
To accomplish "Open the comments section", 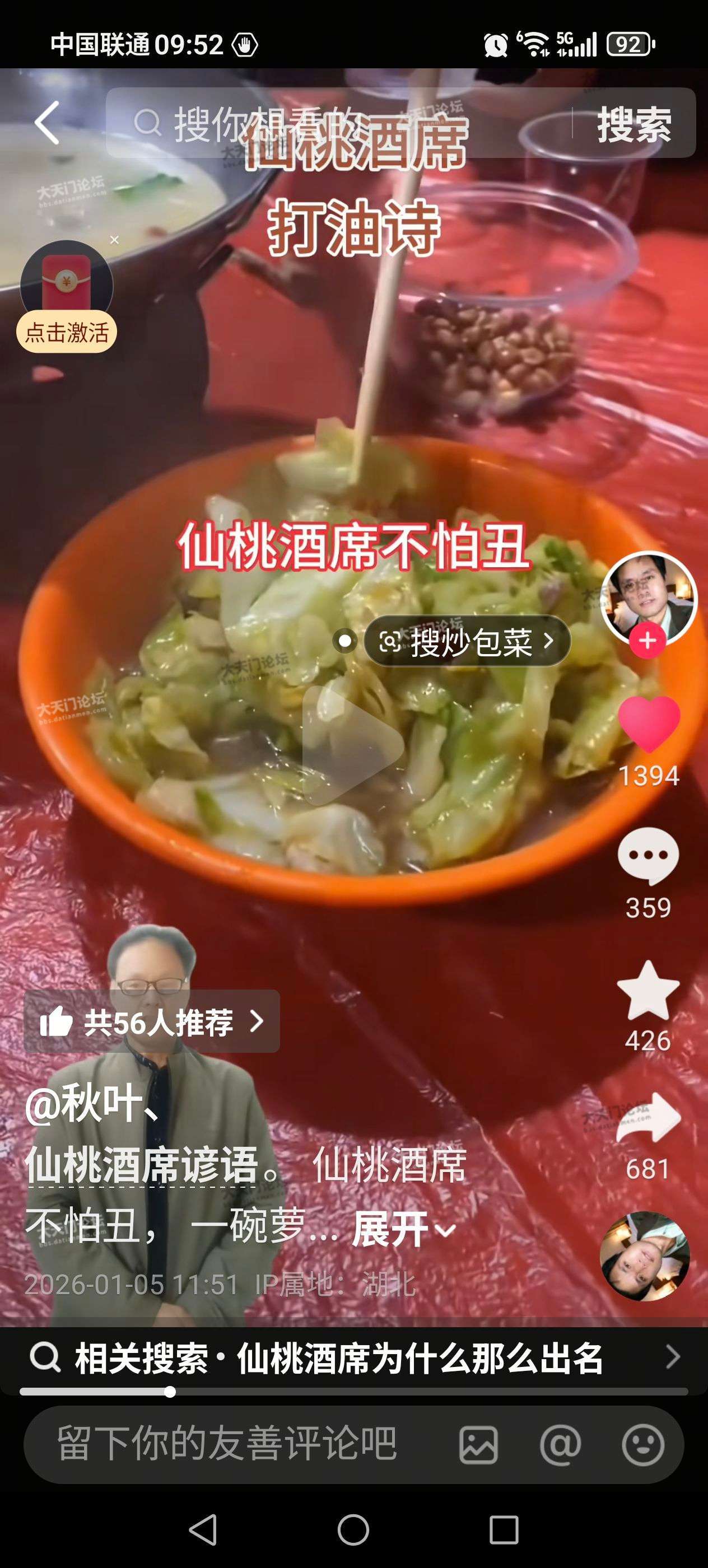I will pyautogui.click(x=648, y=856).
